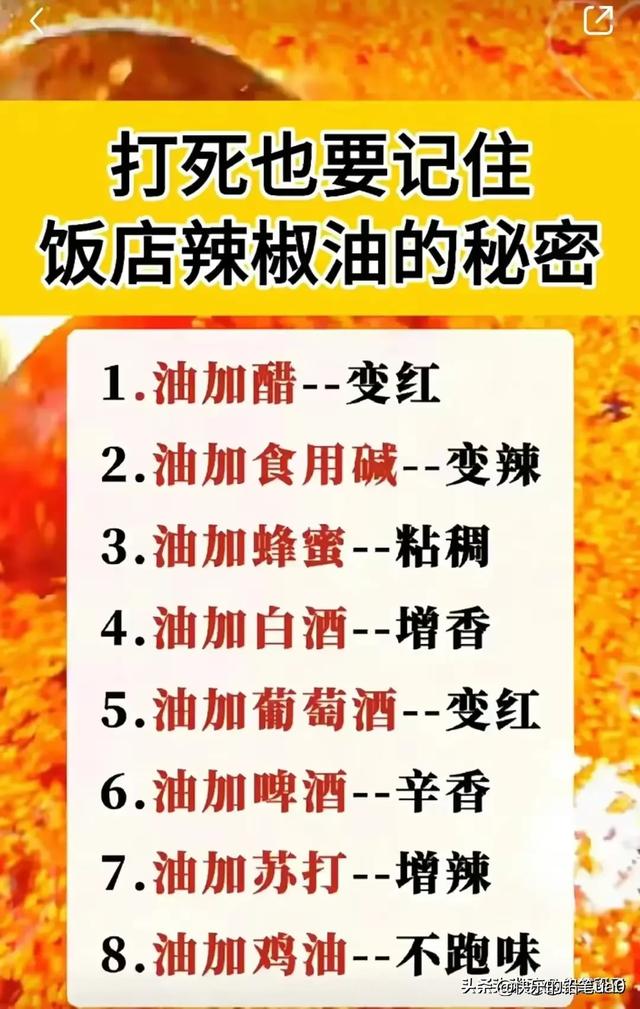
Task: Go back using the top-left arrow
Action: [37, 21]
